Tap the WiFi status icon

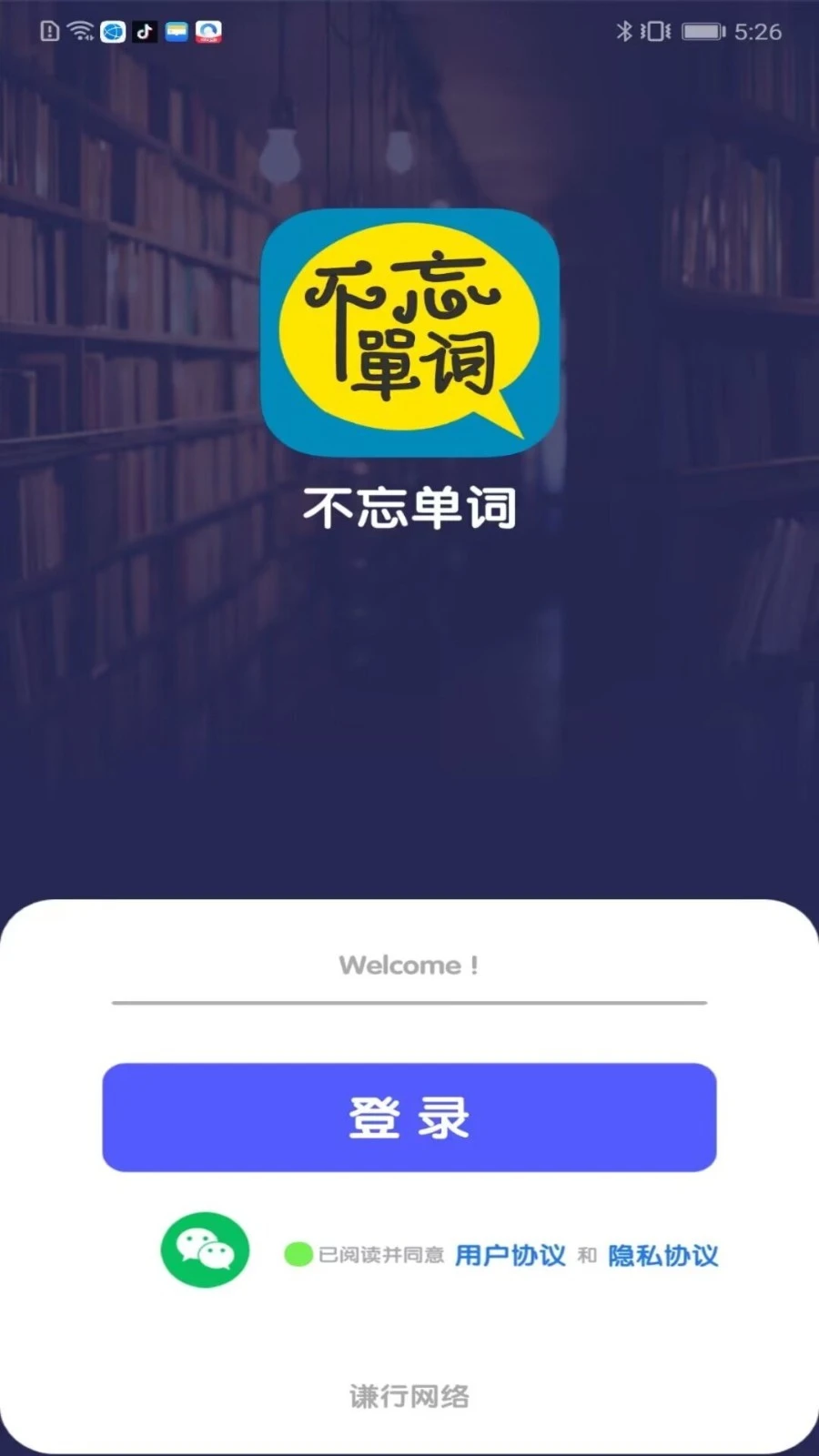point(78,30)
